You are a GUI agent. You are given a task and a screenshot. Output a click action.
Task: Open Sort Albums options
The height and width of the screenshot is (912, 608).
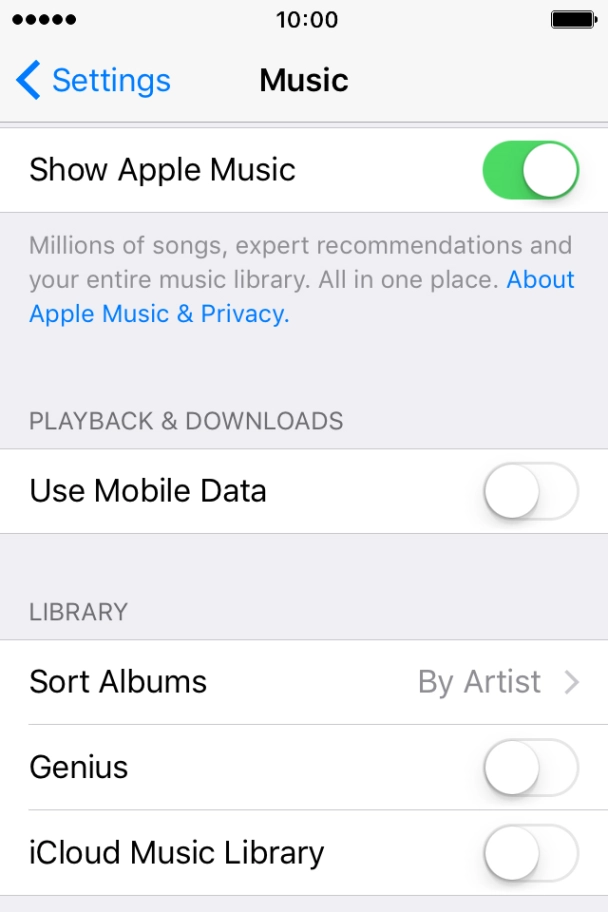click(304, 682)
